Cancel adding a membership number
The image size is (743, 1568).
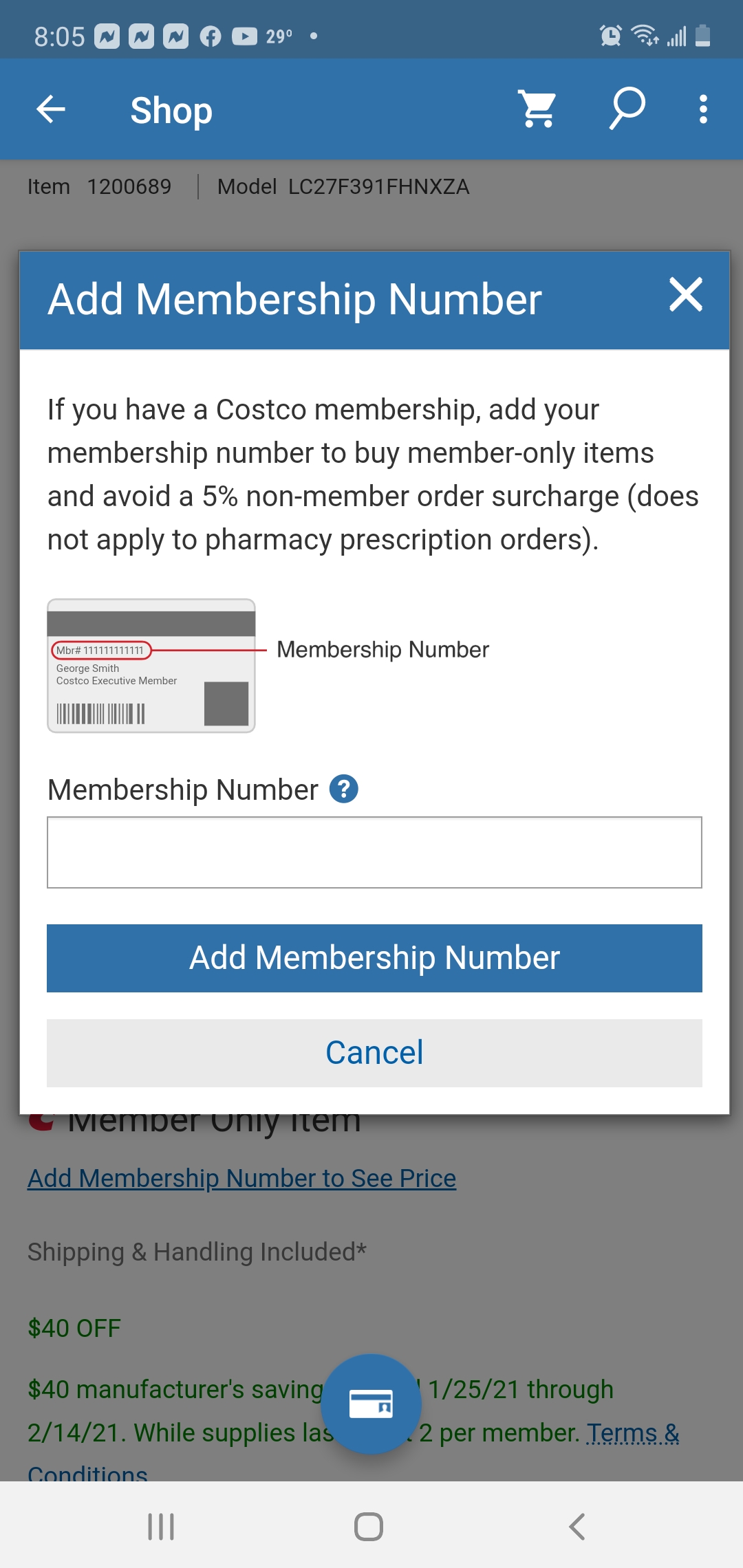pos(374,1053)
